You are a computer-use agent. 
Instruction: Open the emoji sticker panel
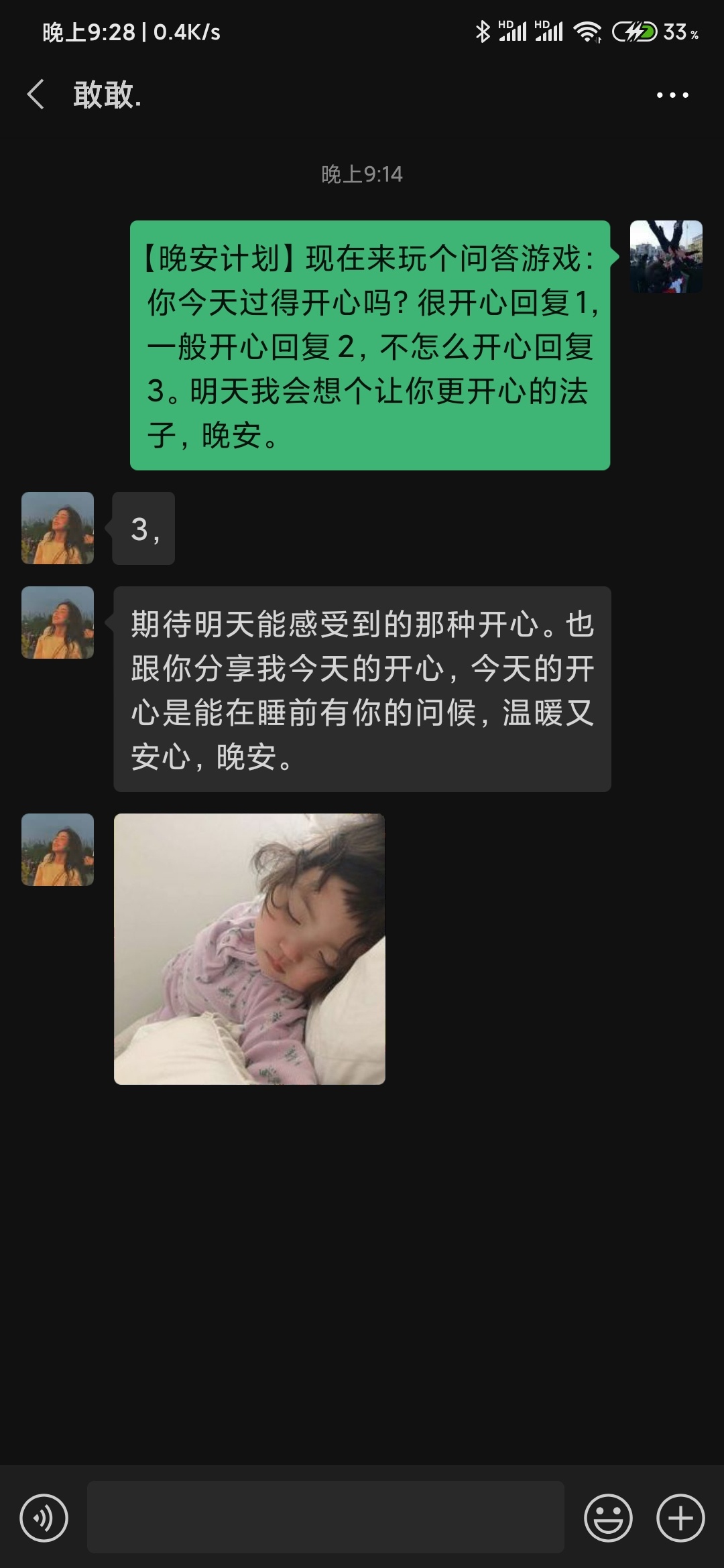[x=608, y=1518]
